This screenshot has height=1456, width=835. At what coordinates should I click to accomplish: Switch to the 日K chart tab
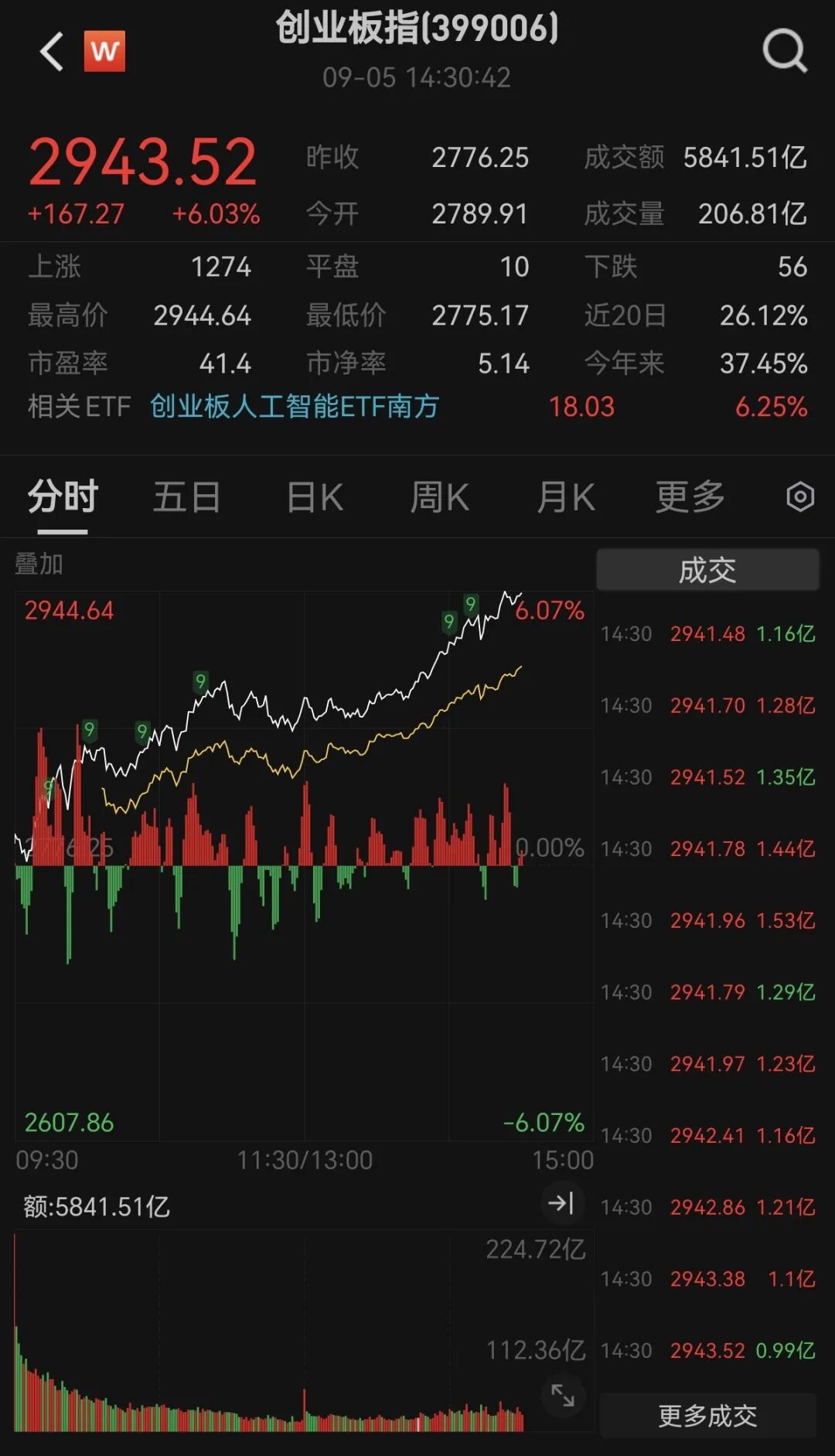pyautogui.click(x=315, y=496)
